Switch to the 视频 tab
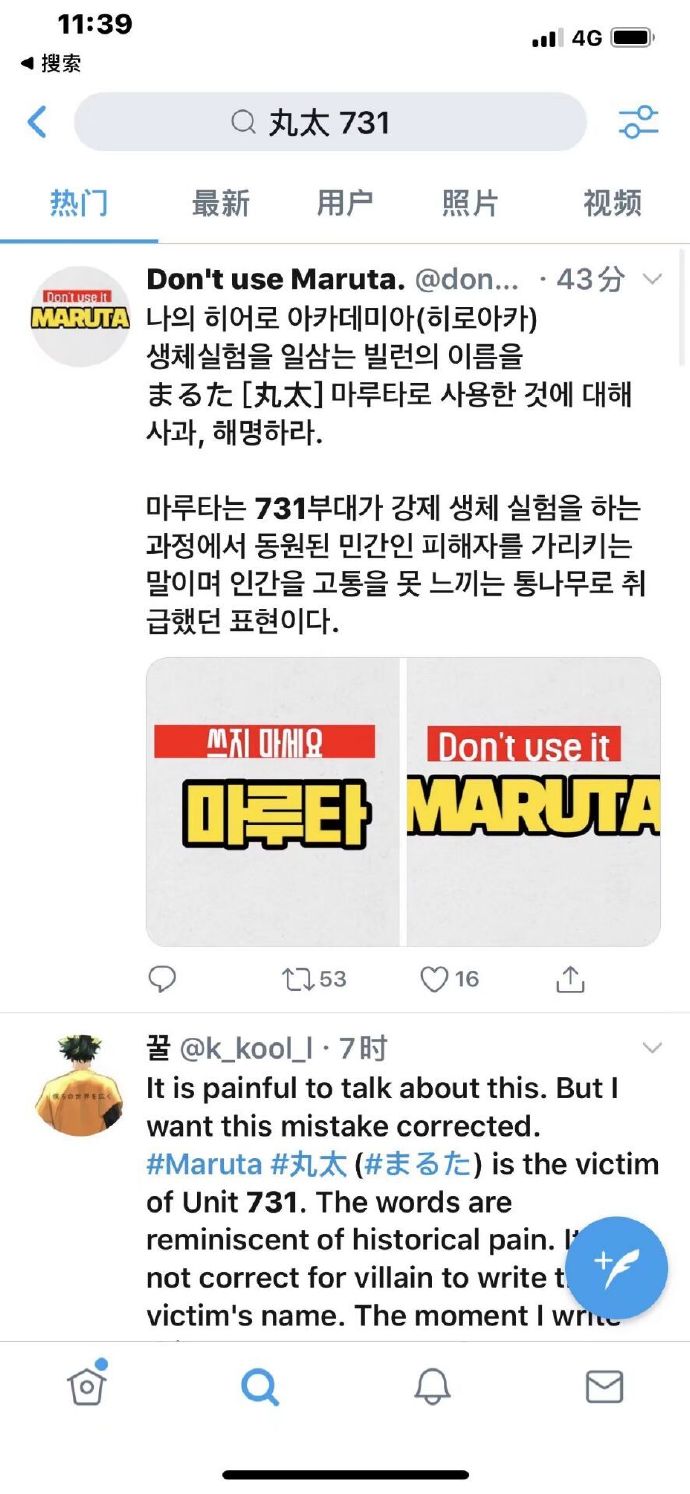The height and width of the screenshot is (1494, 690). click(612, 203)
